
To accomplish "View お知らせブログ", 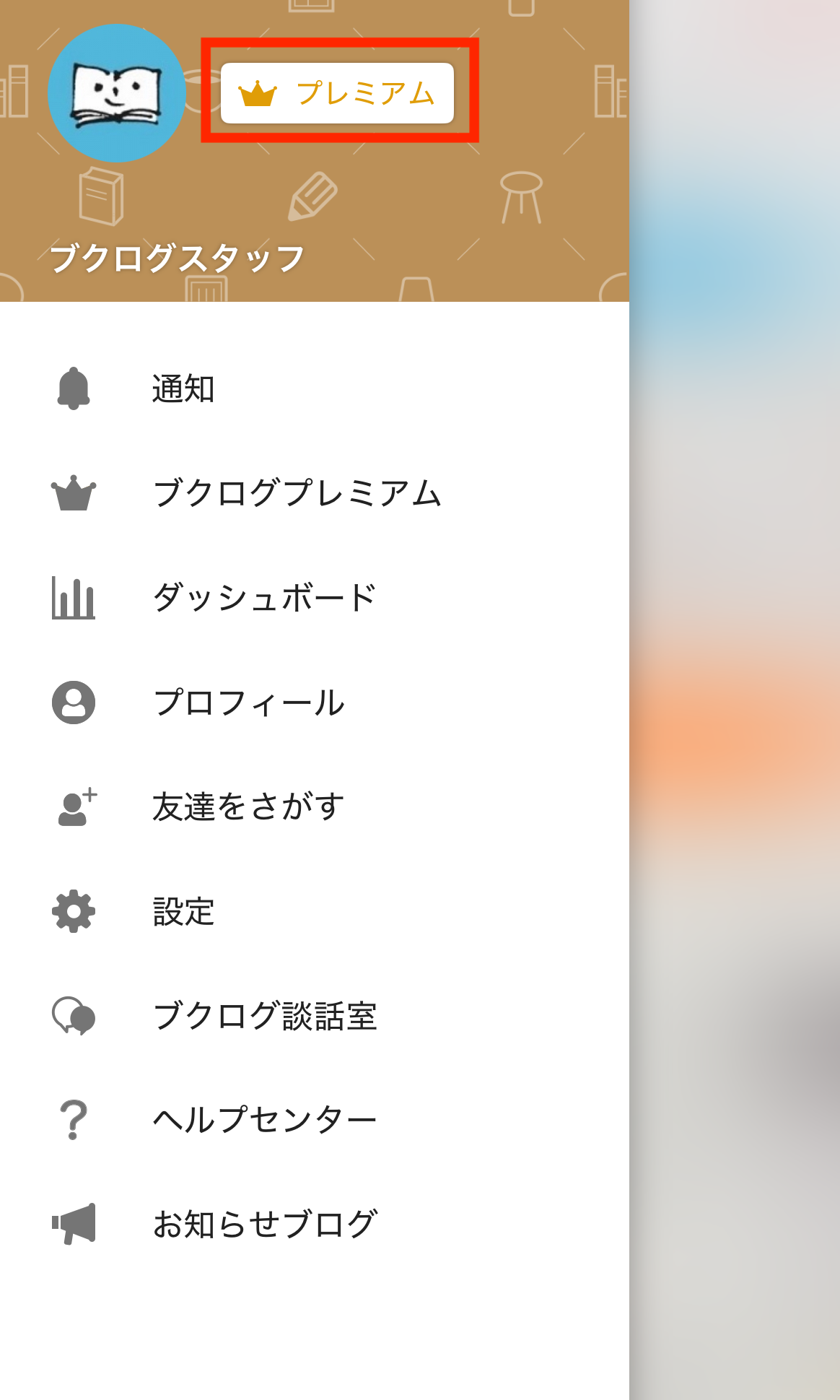I will [264, 1225].
